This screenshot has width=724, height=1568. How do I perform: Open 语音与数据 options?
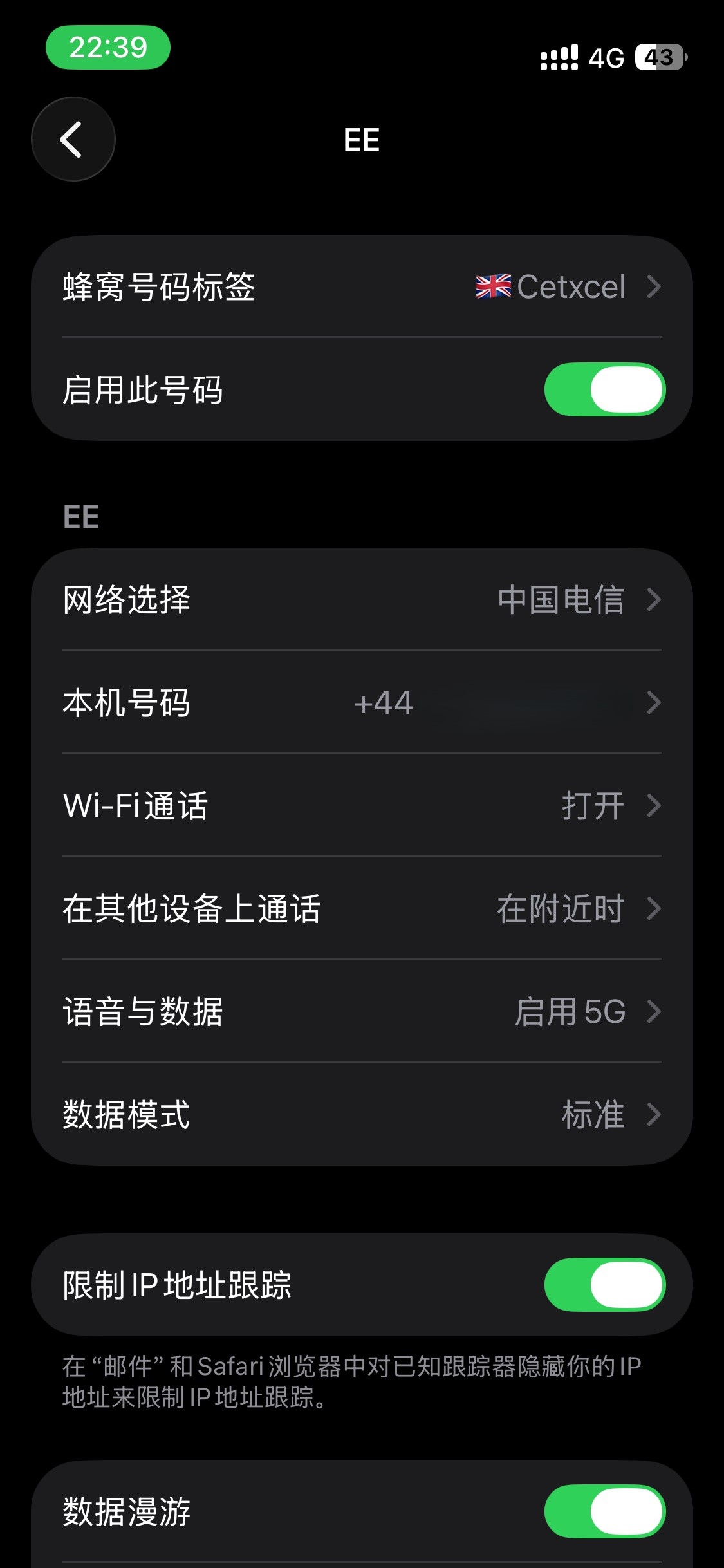pos(362,1011)
